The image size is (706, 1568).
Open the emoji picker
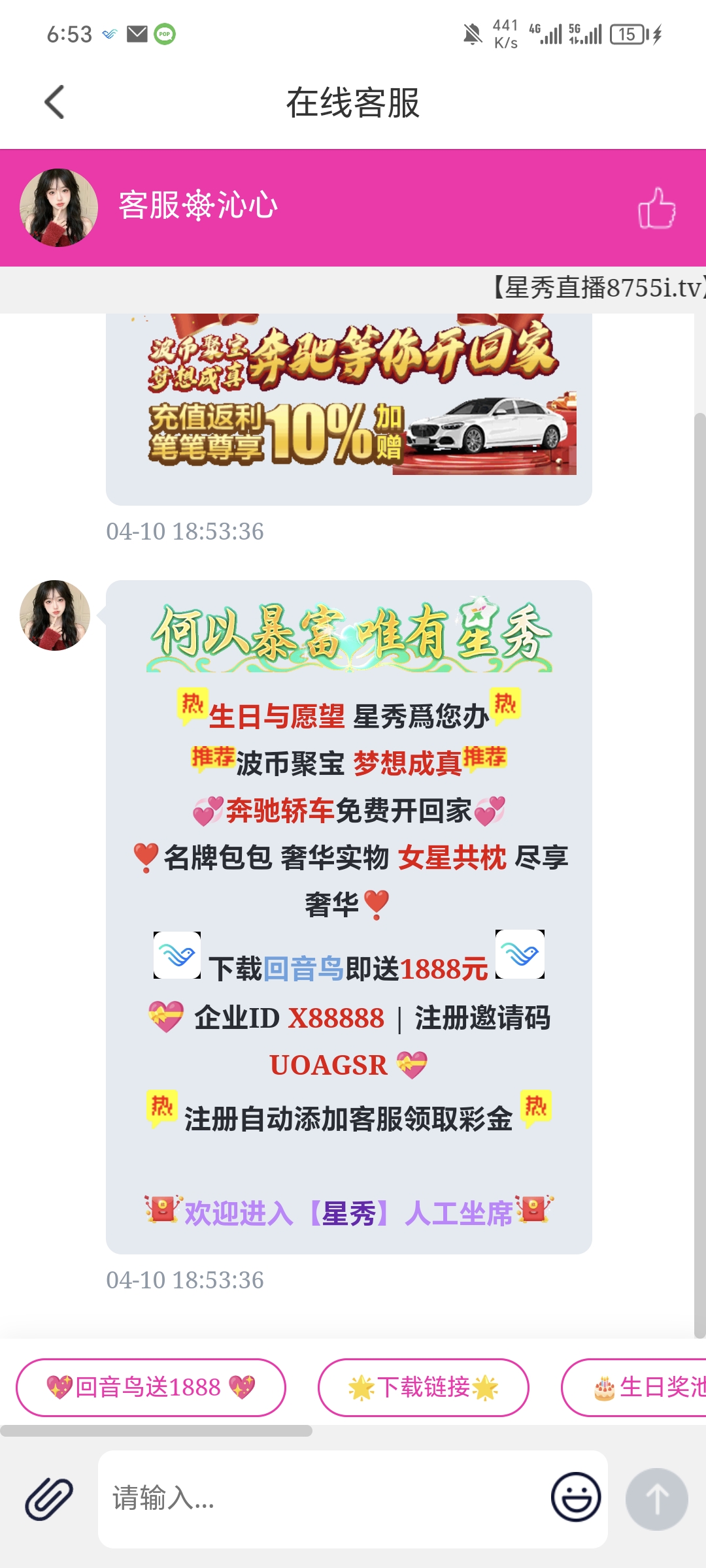tap(576, 1497)
